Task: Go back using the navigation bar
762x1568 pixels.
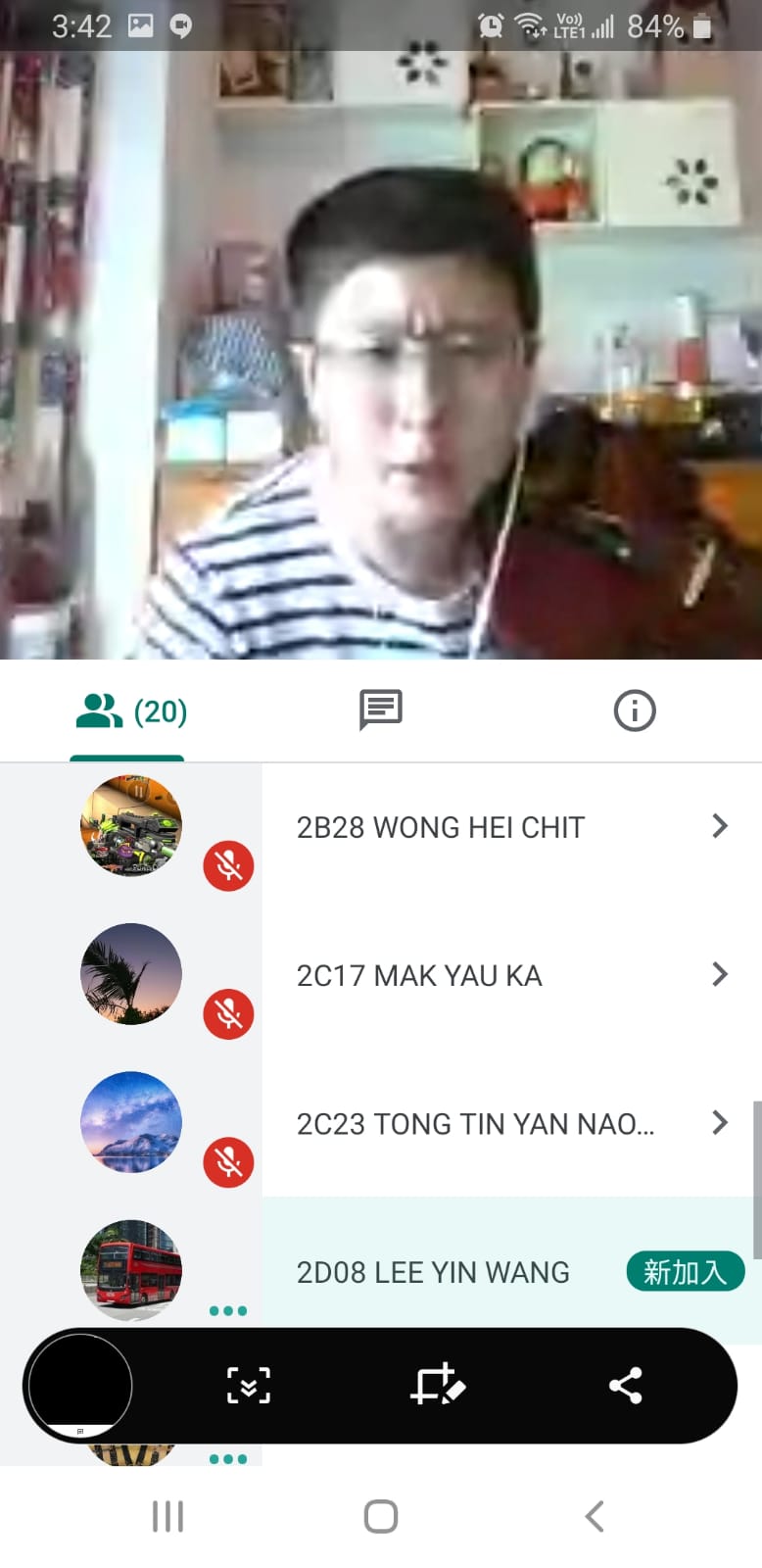Action: click(594, 1516)
